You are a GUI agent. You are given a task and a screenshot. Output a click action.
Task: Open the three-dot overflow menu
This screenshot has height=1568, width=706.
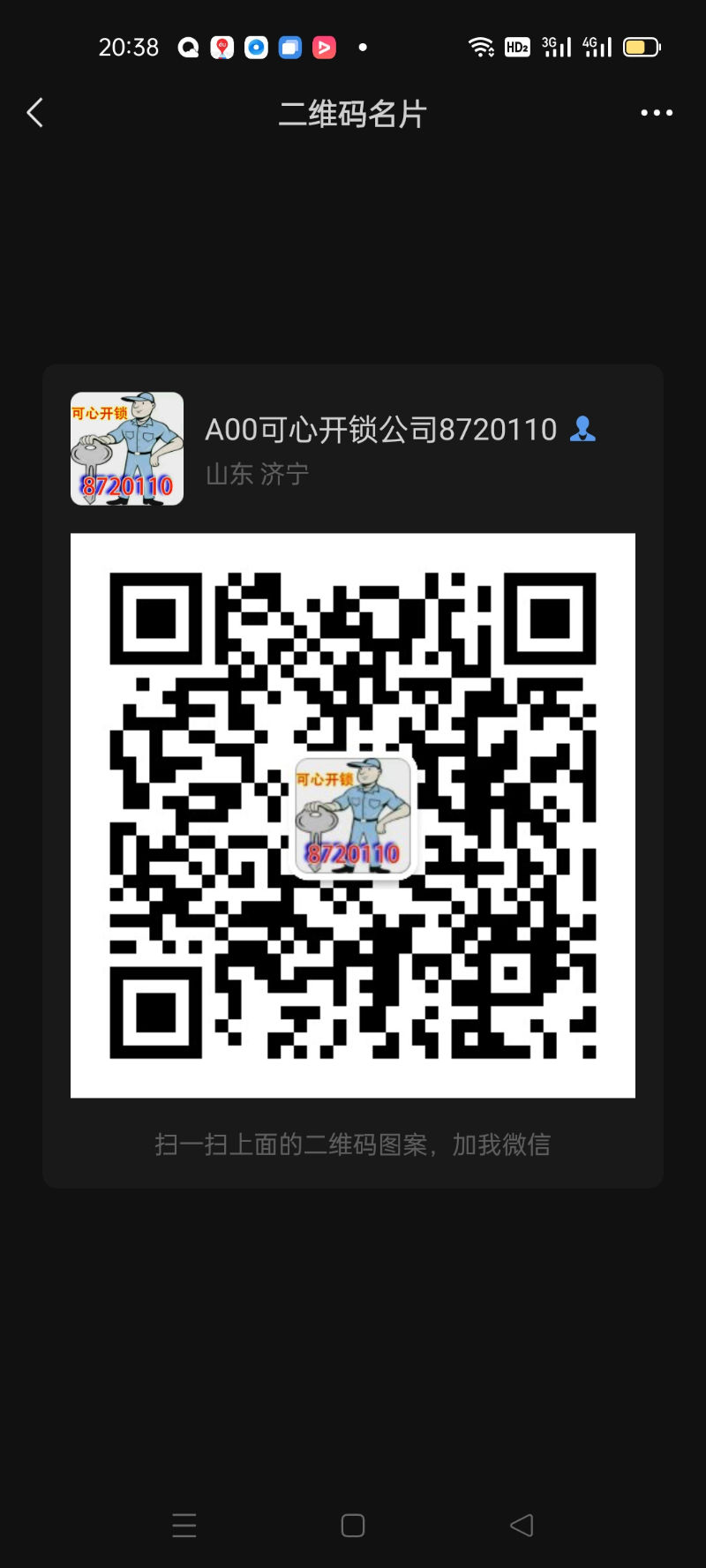click(x=657, y=113)
